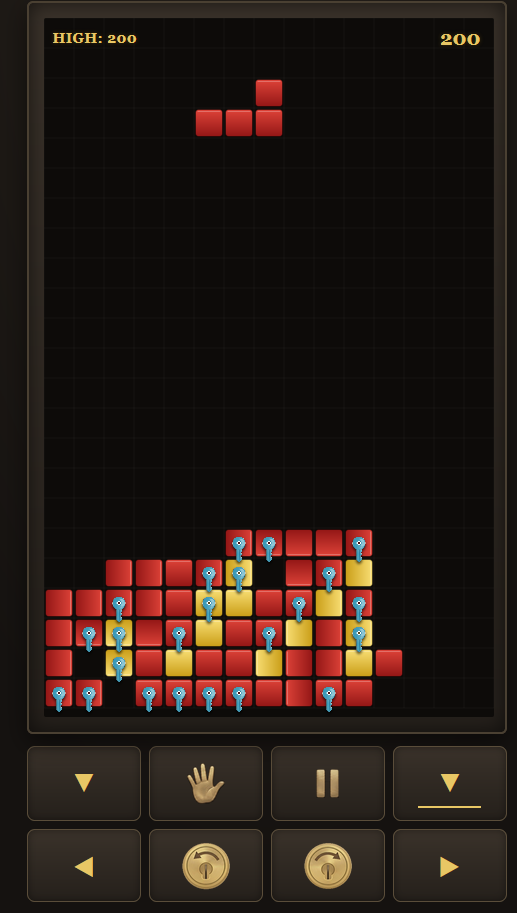This screenshot has height=913, width=517.
Task: Pause the game
Action: coord(328,783)
